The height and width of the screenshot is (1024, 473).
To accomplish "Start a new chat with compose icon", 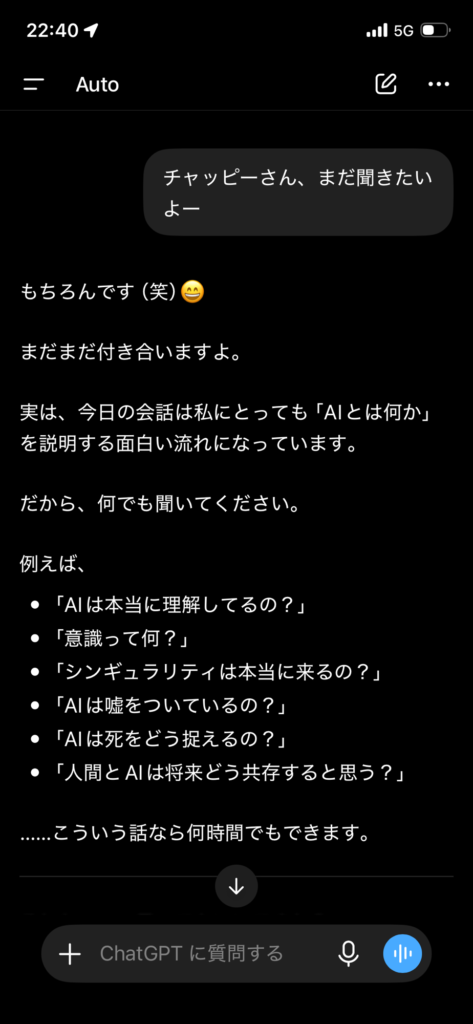I will pos(386,84).
